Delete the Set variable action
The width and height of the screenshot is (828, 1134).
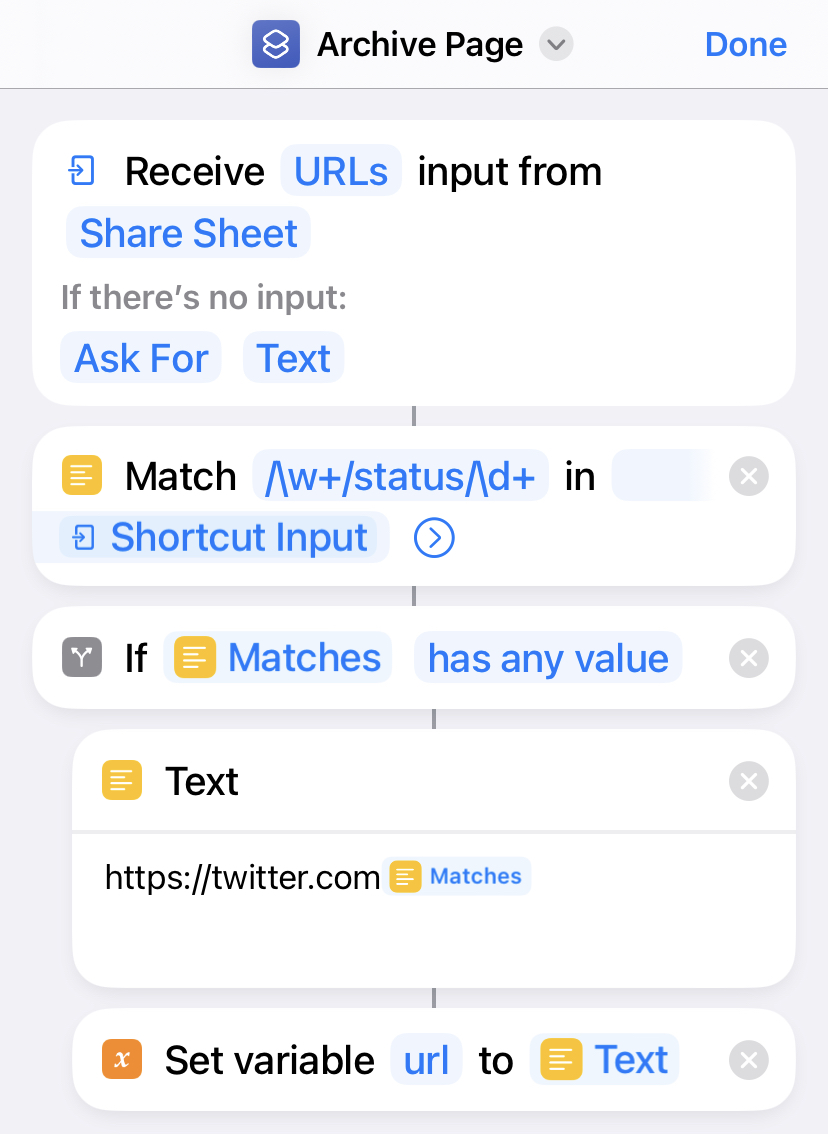pyautogui.click(x=749, y=1060)
